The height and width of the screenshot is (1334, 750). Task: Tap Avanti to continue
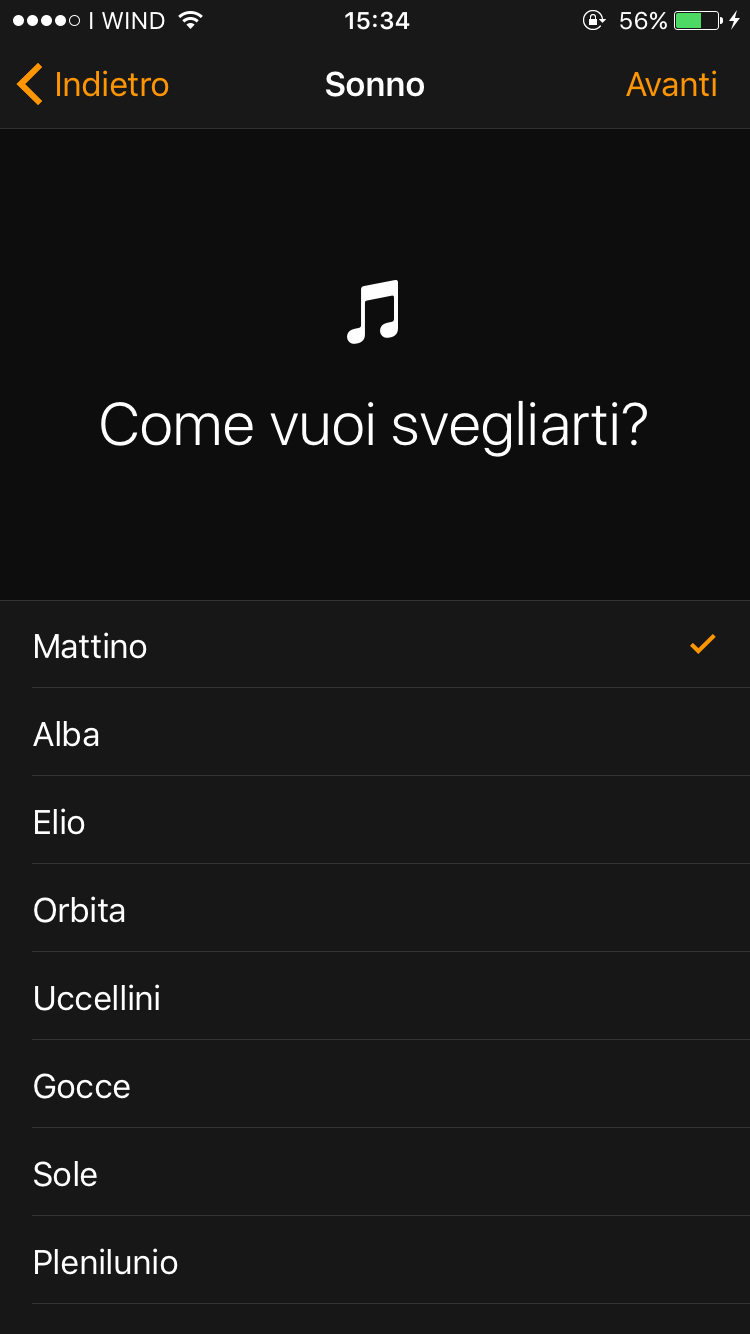(671, 85)
